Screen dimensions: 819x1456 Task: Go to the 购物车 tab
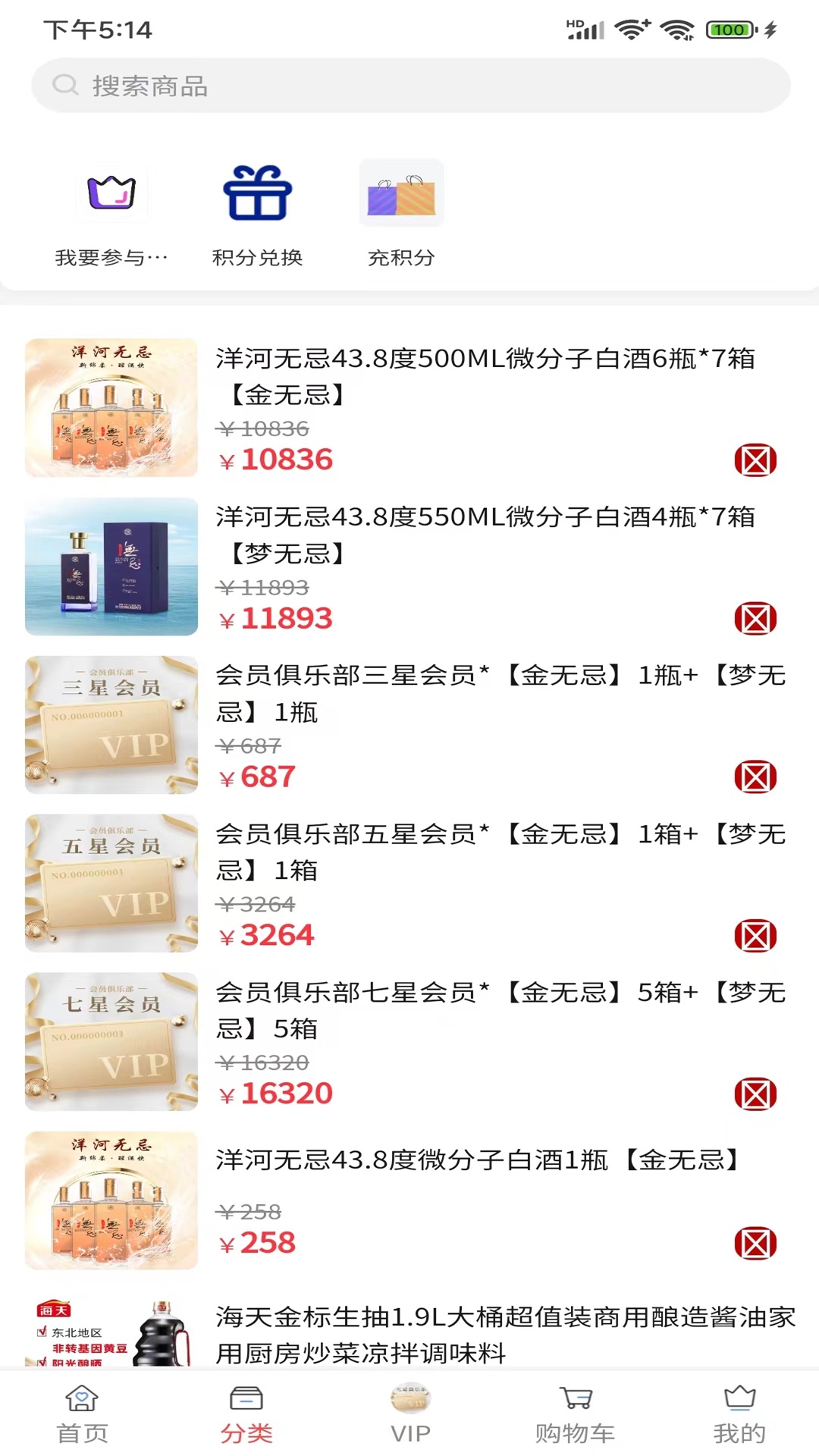pos(575,1414)
